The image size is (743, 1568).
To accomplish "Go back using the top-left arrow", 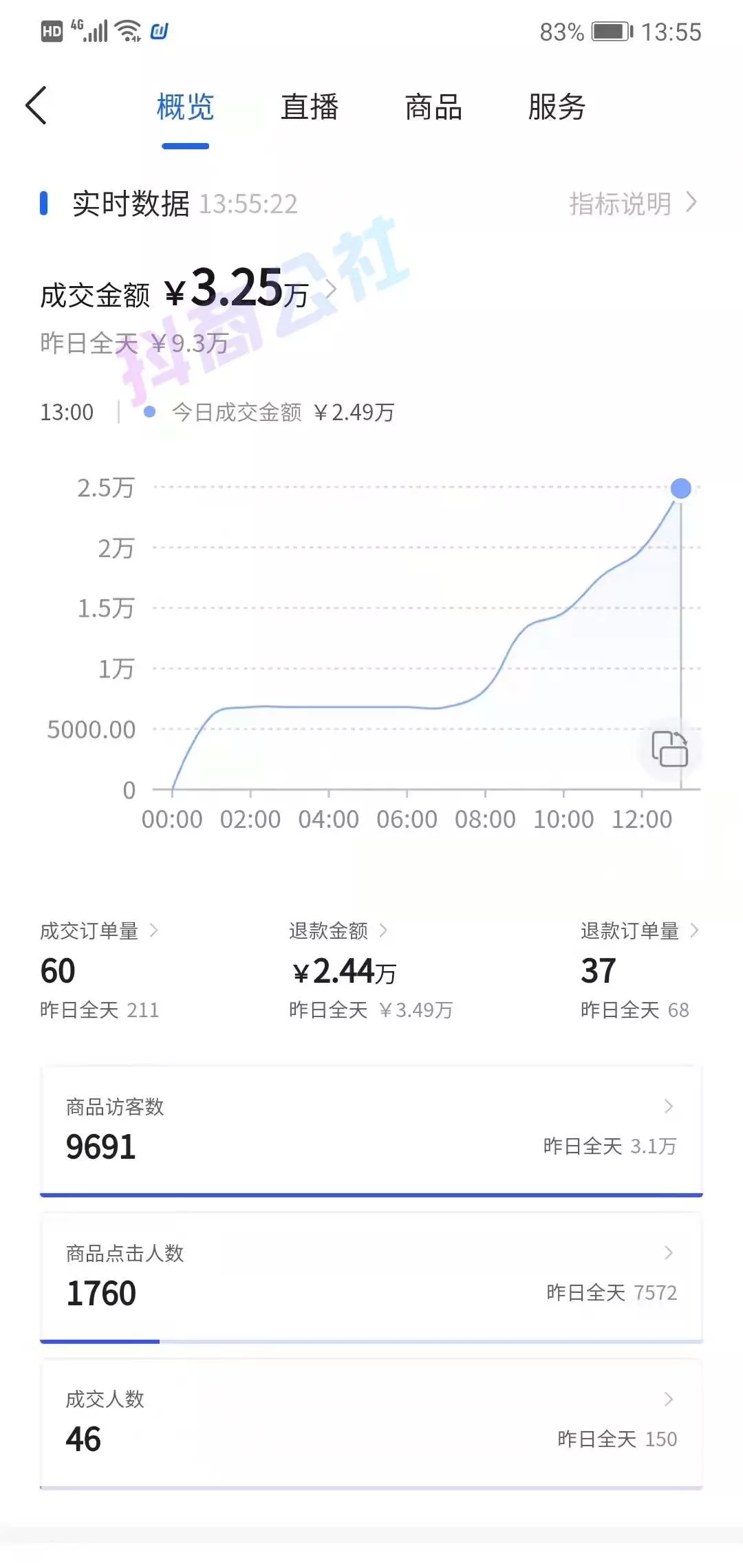I will pyautogui.click(x=36, y=105).
